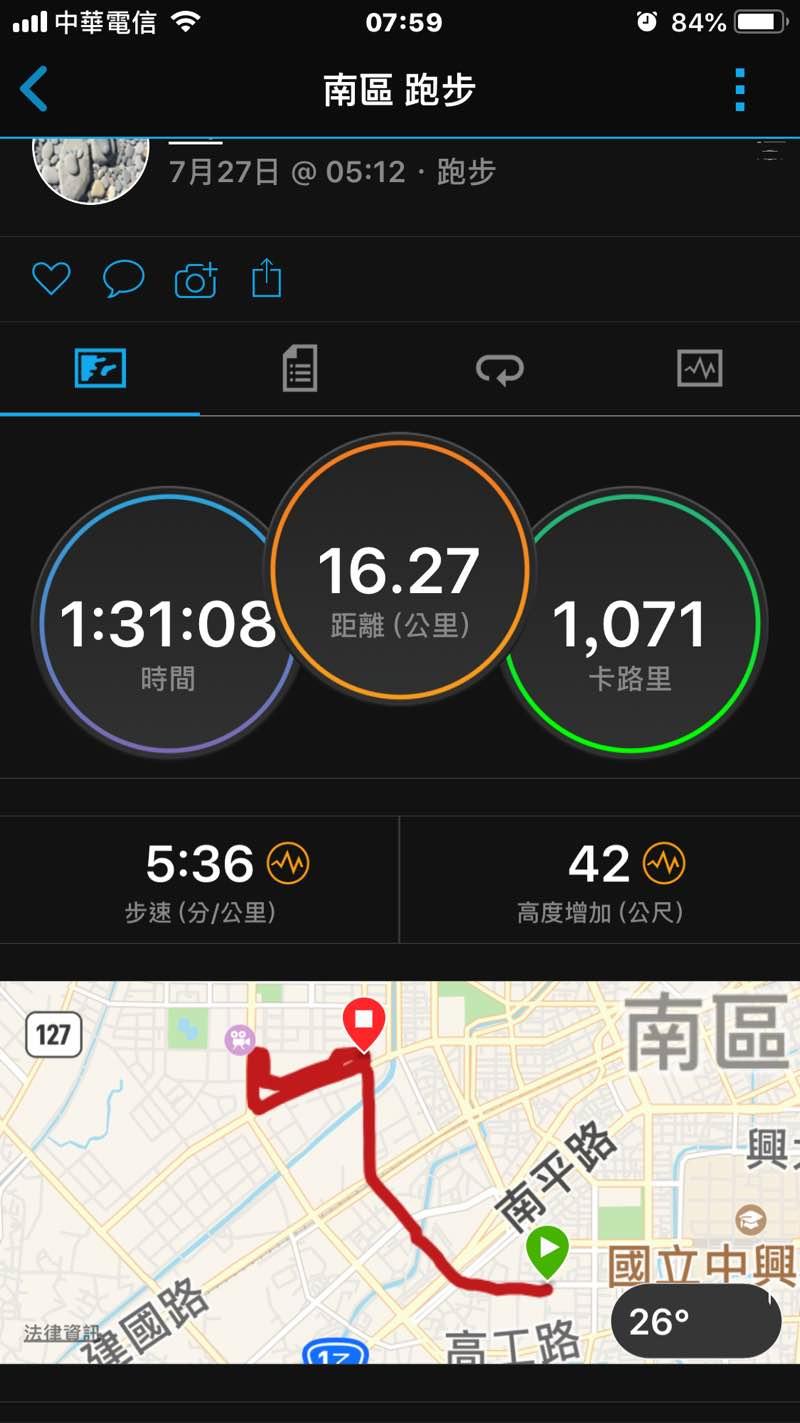Open the profile picture avatar
The image size is (800, 1423).
coord(91,165)
